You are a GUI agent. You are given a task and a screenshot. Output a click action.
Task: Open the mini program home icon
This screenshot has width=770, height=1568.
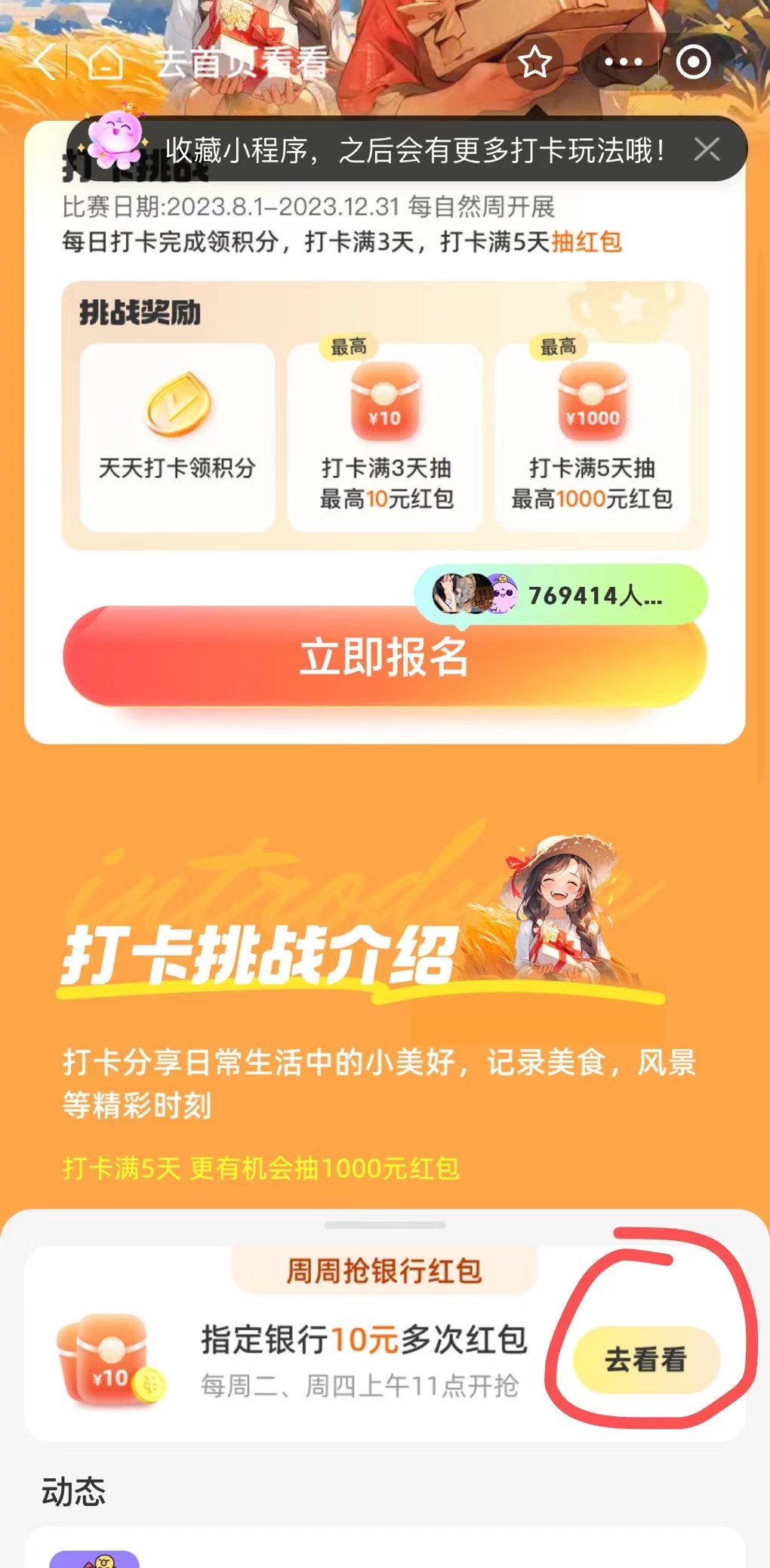pyautogui.click(x=106, y=62)
